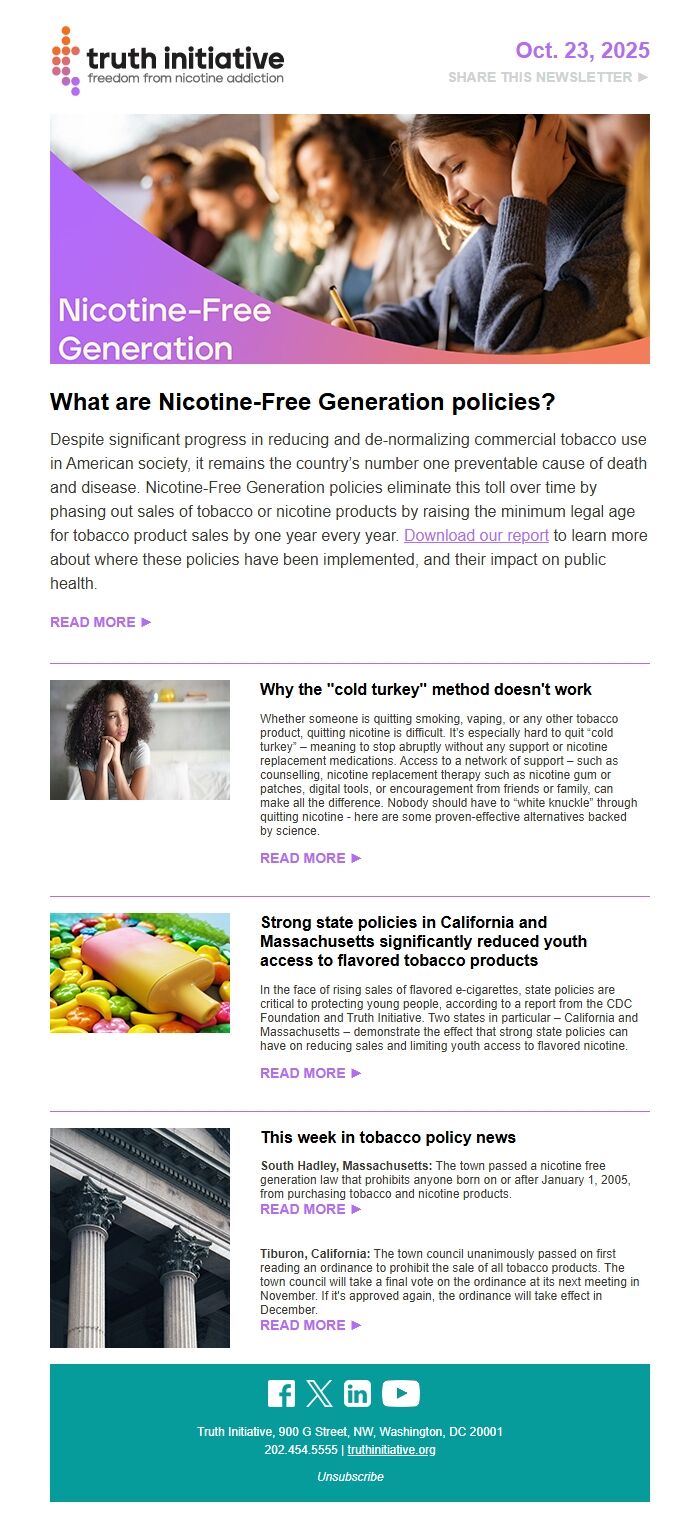Read more about Nicotine-Free Generation policies
Image resolution: width=700 pixels, height=1526 pixels.
100,622
